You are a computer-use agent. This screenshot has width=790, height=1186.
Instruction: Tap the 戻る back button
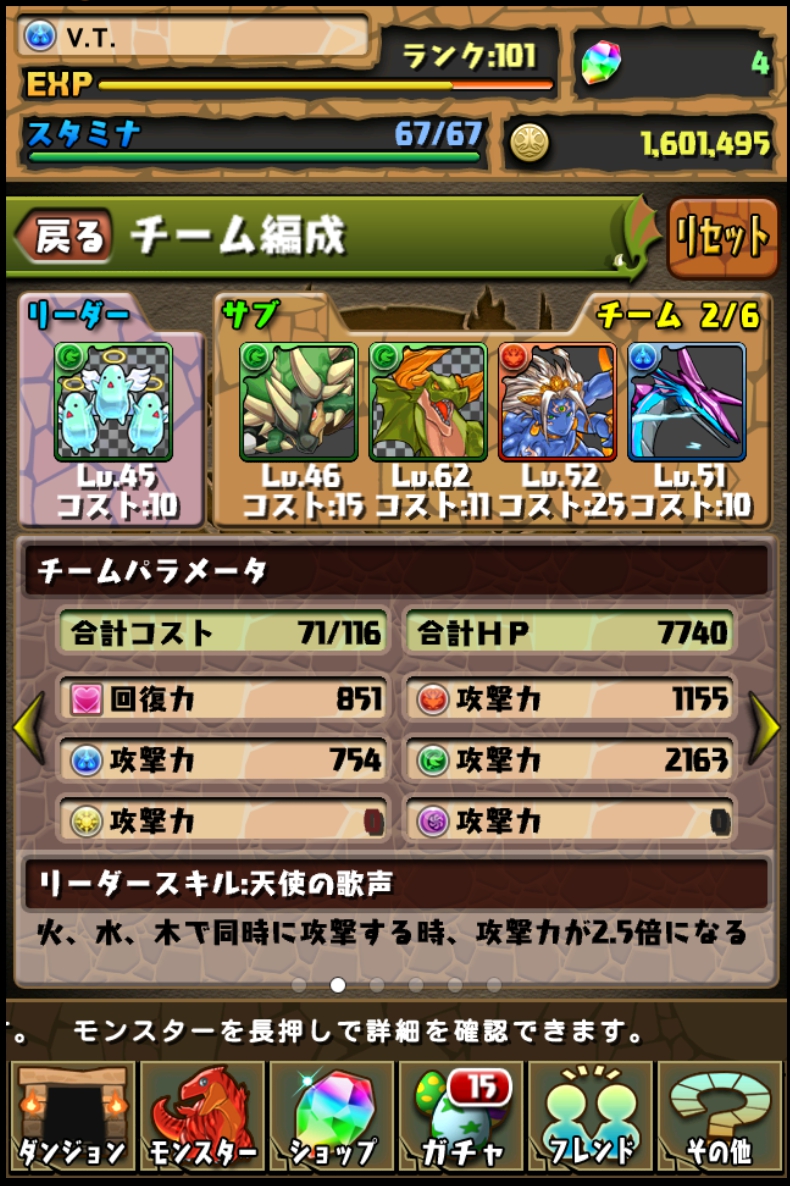(x=62, y=236)
